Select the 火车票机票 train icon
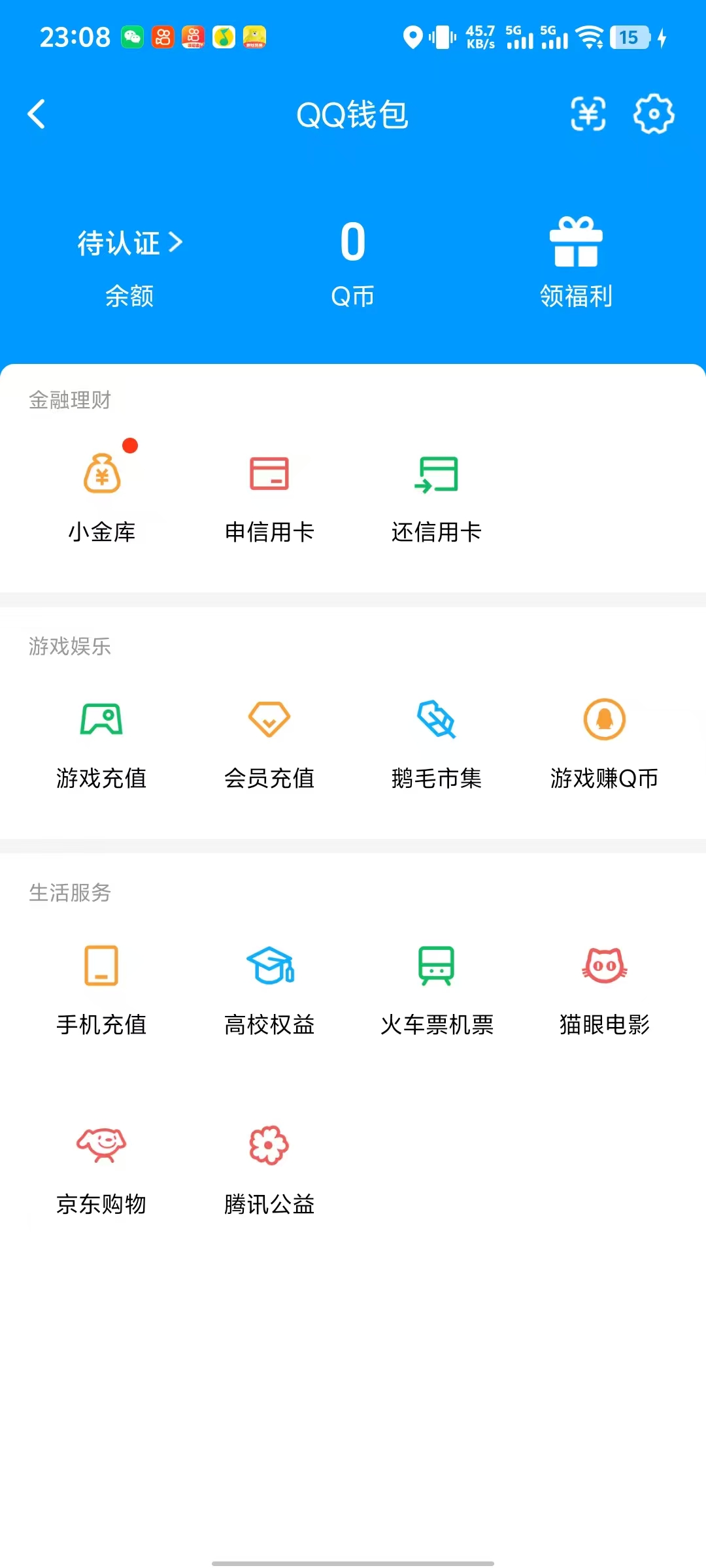This screenshot has width=706, height=1568. tap(437, 968)
